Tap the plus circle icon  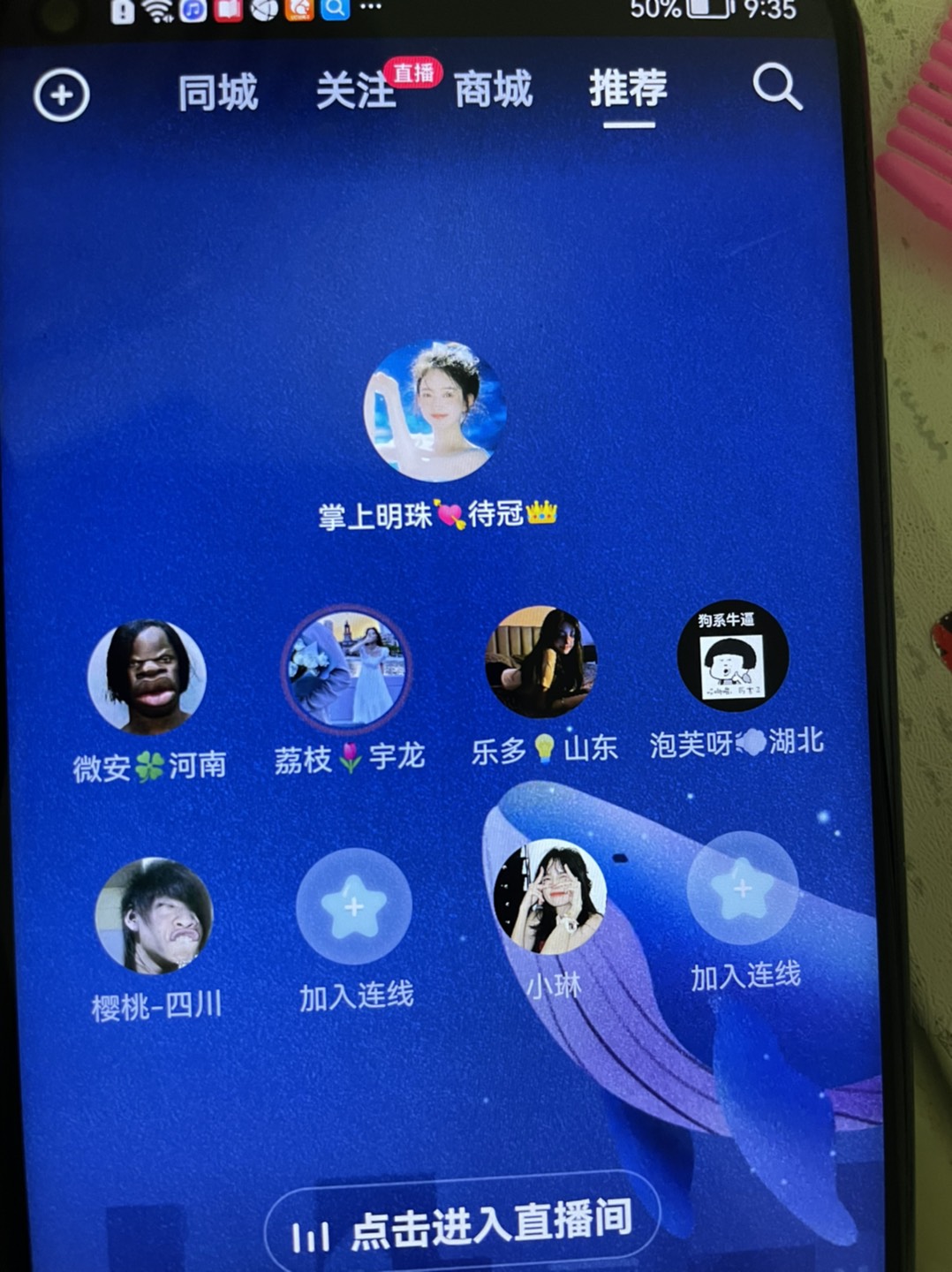(62, 95)
